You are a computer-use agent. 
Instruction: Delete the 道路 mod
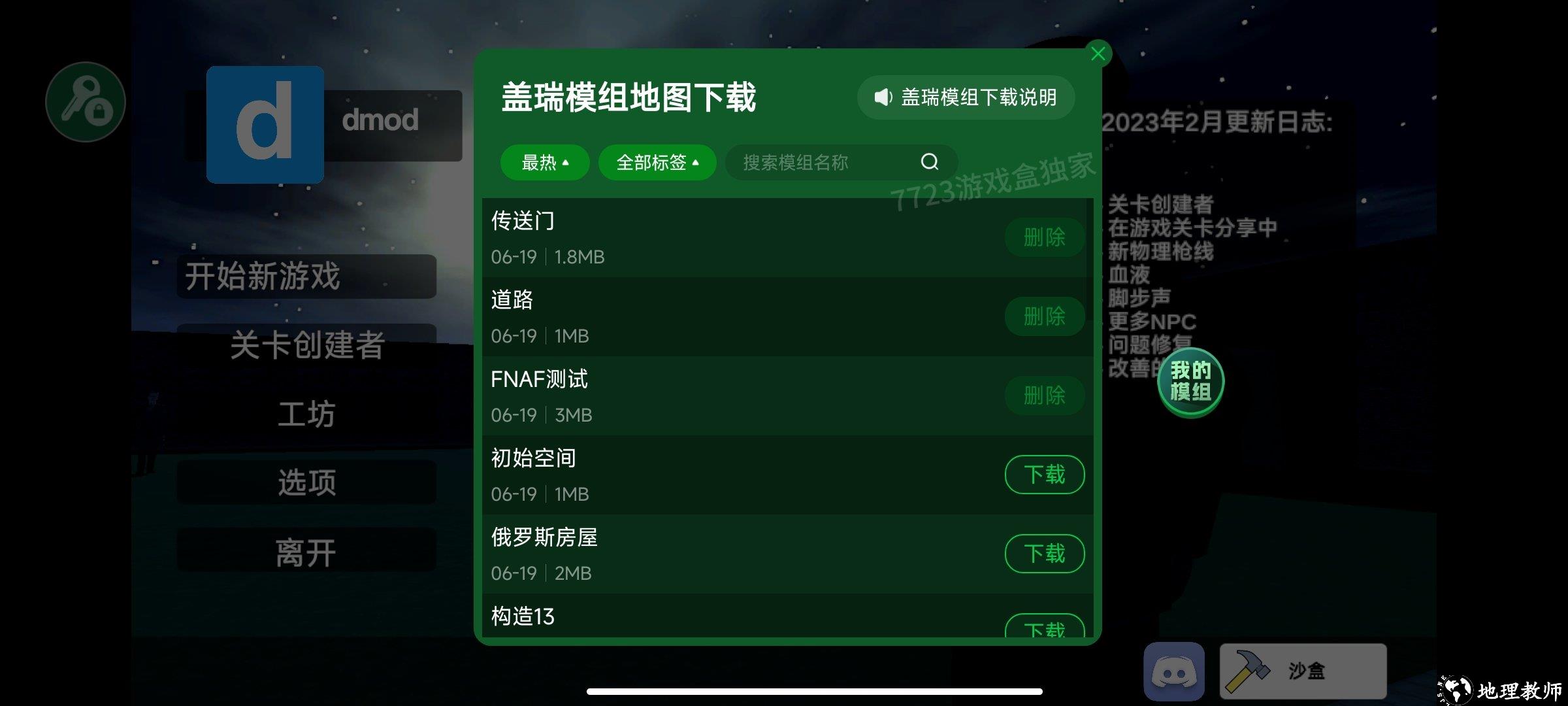[x=1044, y=316]
